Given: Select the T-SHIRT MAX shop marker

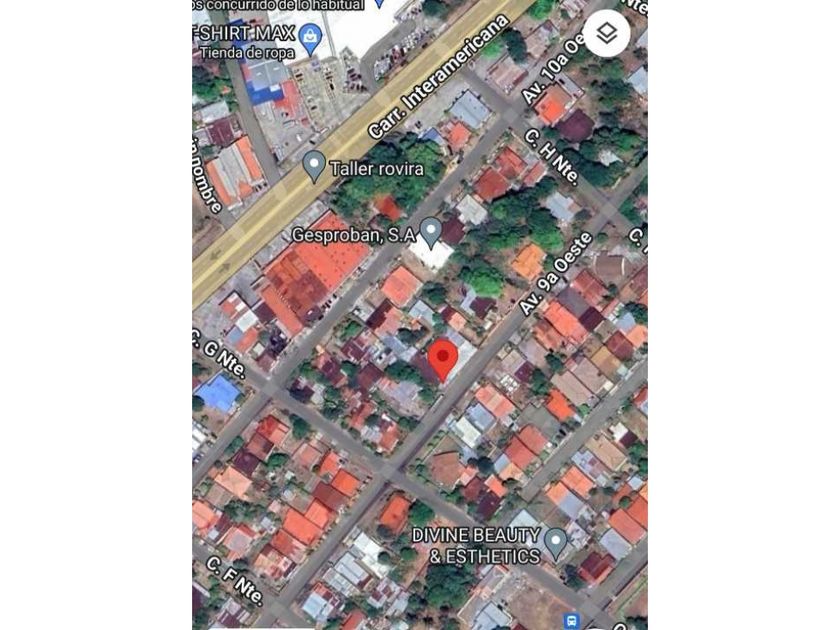Looking at the screenshot, I should 311,39.
